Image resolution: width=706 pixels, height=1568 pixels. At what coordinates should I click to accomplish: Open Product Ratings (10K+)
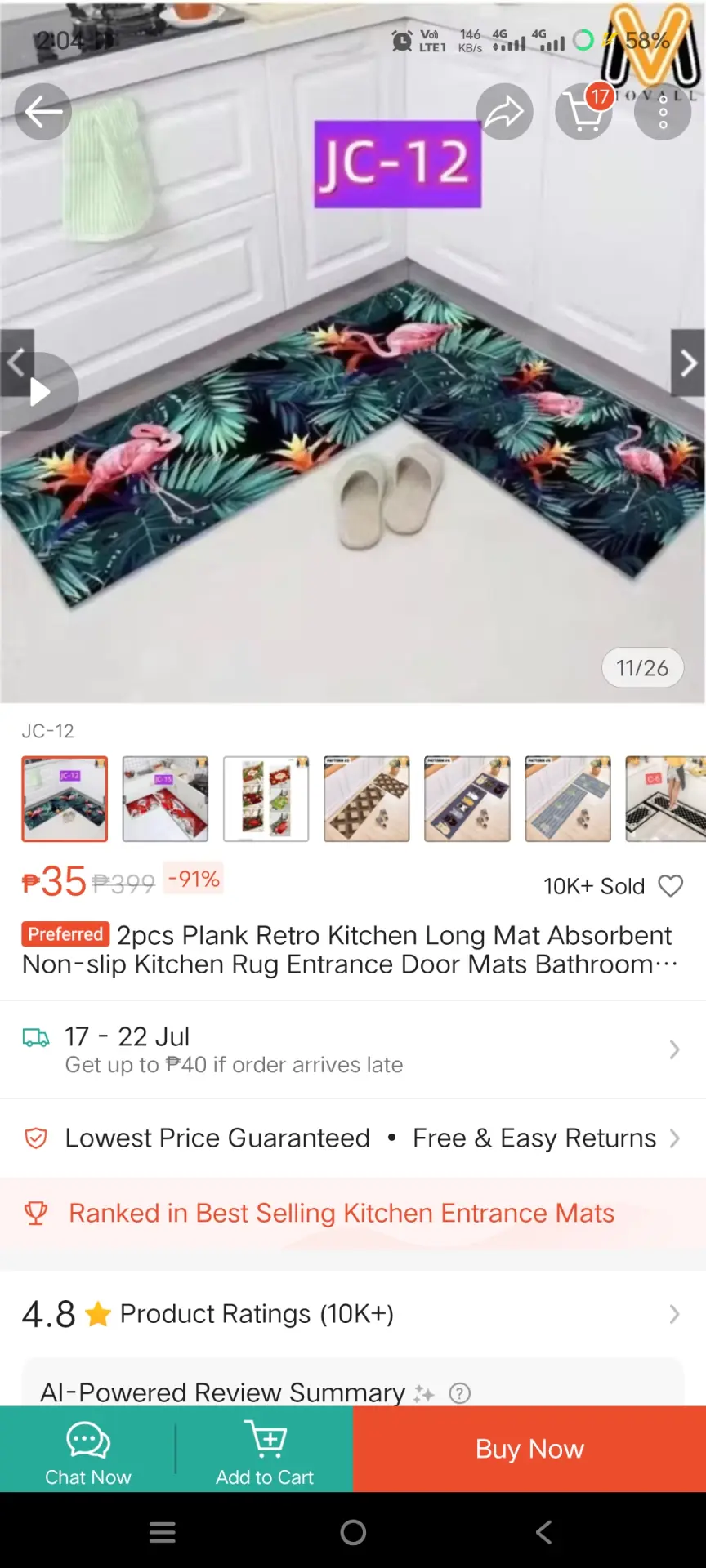pos(353,1314)
